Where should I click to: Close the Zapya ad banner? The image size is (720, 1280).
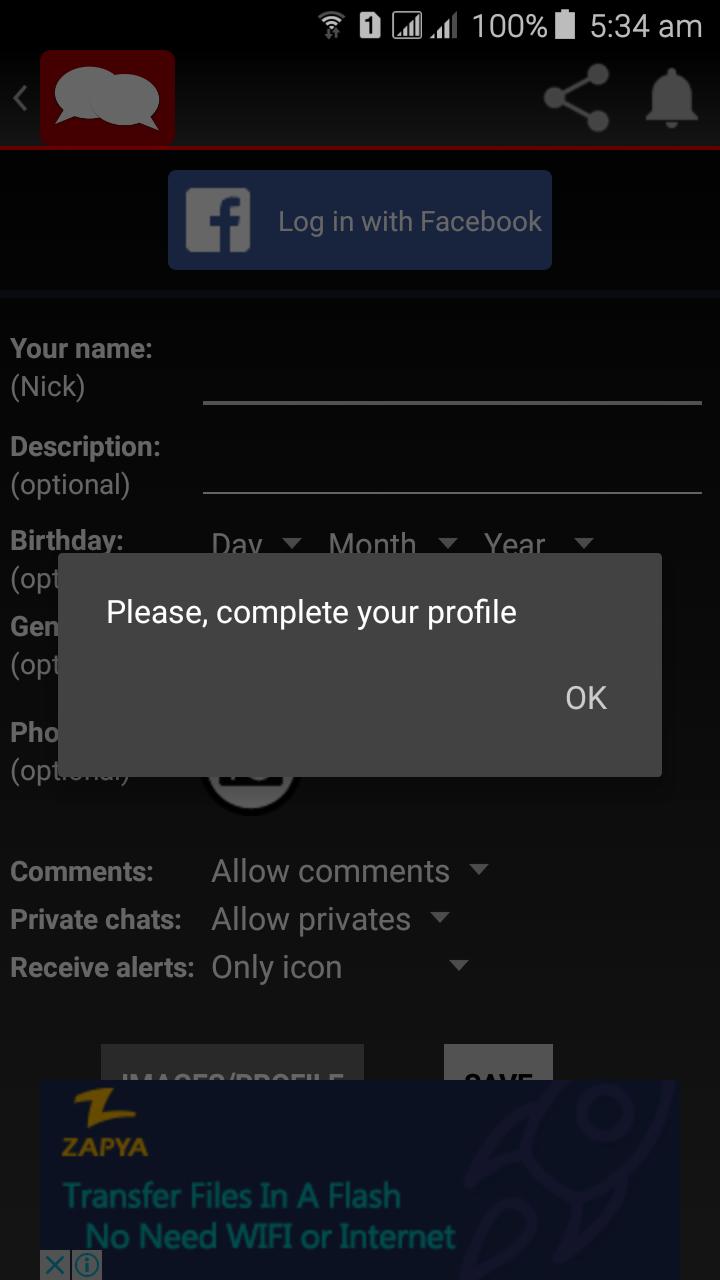click(x=55, y=1265)
